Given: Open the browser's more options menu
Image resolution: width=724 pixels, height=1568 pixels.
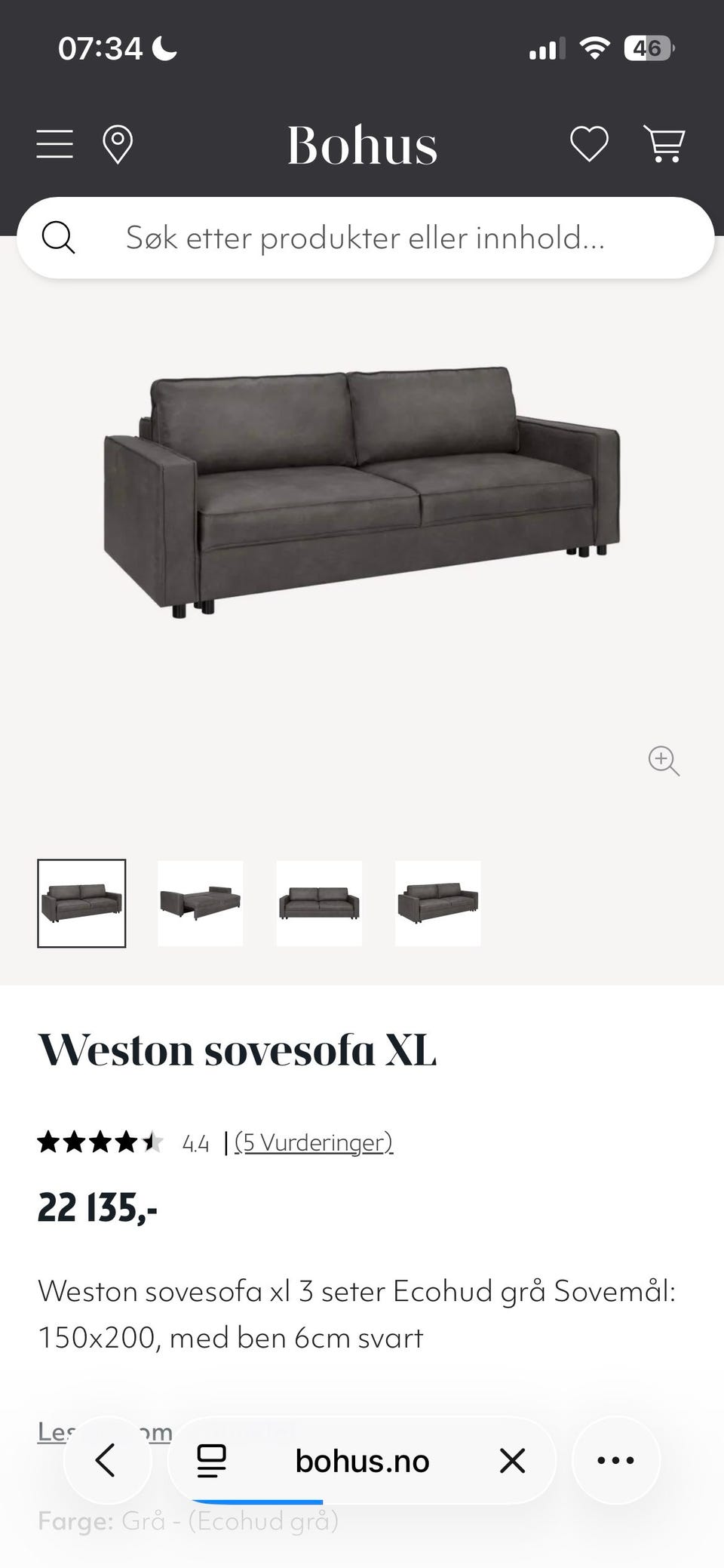Looking at the screenshot, I should click(615, 1460).
